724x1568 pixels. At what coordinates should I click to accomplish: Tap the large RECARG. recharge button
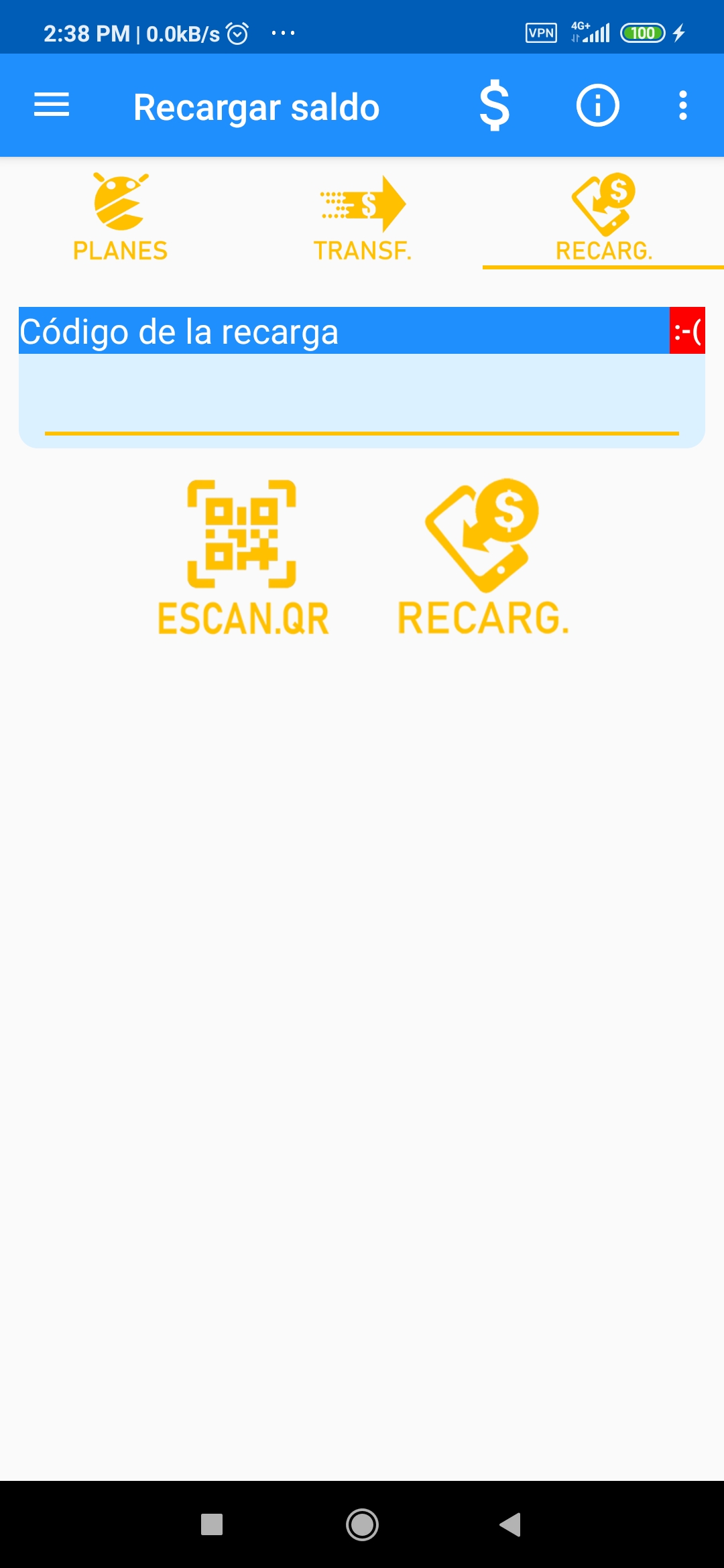(x=483, y=556)
